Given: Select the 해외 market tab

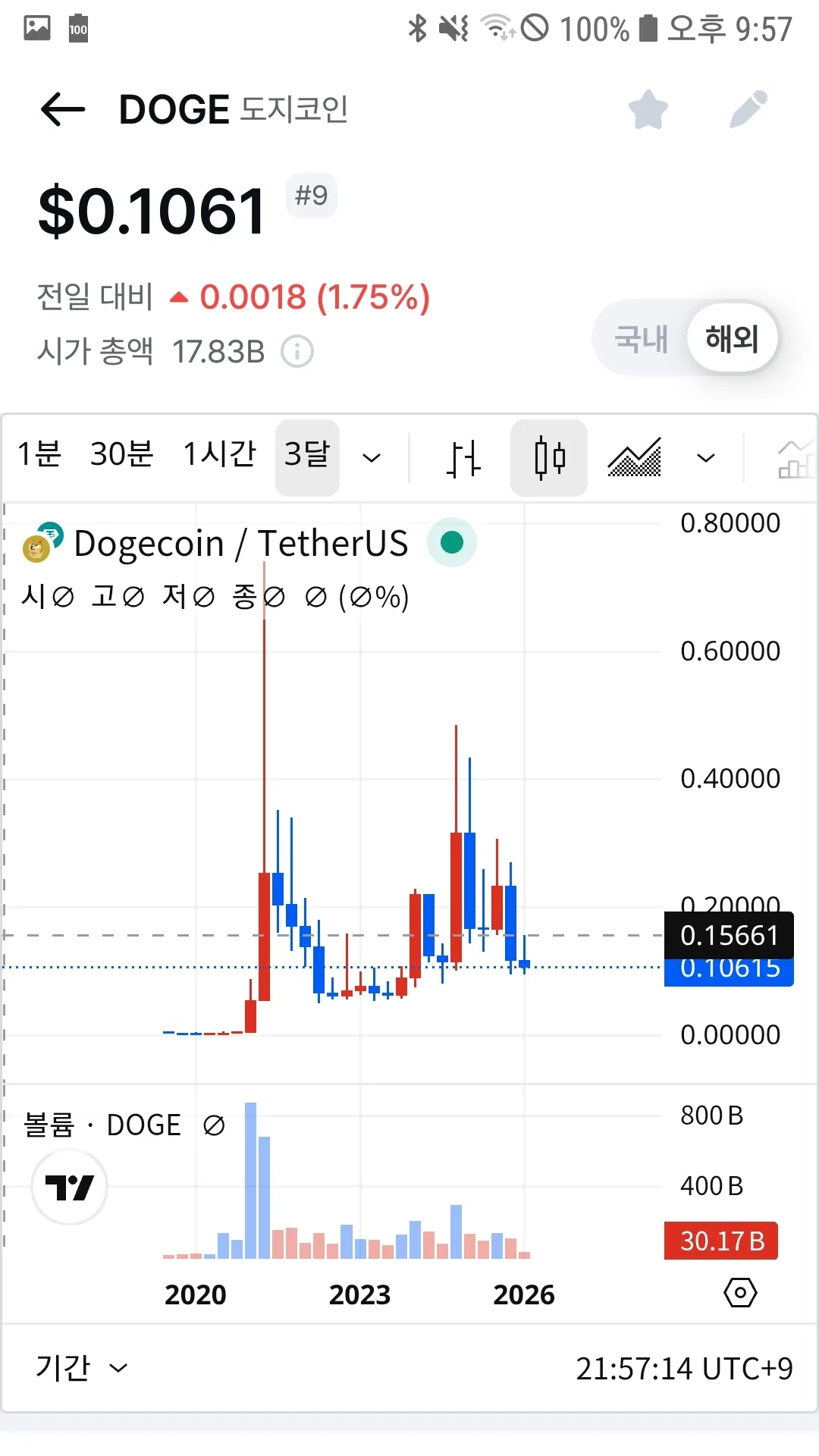Looking at the screenshot, I should (x=732, y=339).
